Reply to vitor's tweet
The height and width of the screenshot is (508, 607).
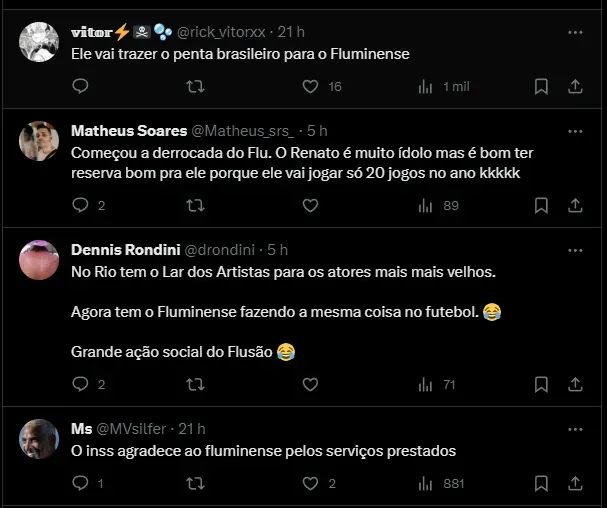point(81,86)
